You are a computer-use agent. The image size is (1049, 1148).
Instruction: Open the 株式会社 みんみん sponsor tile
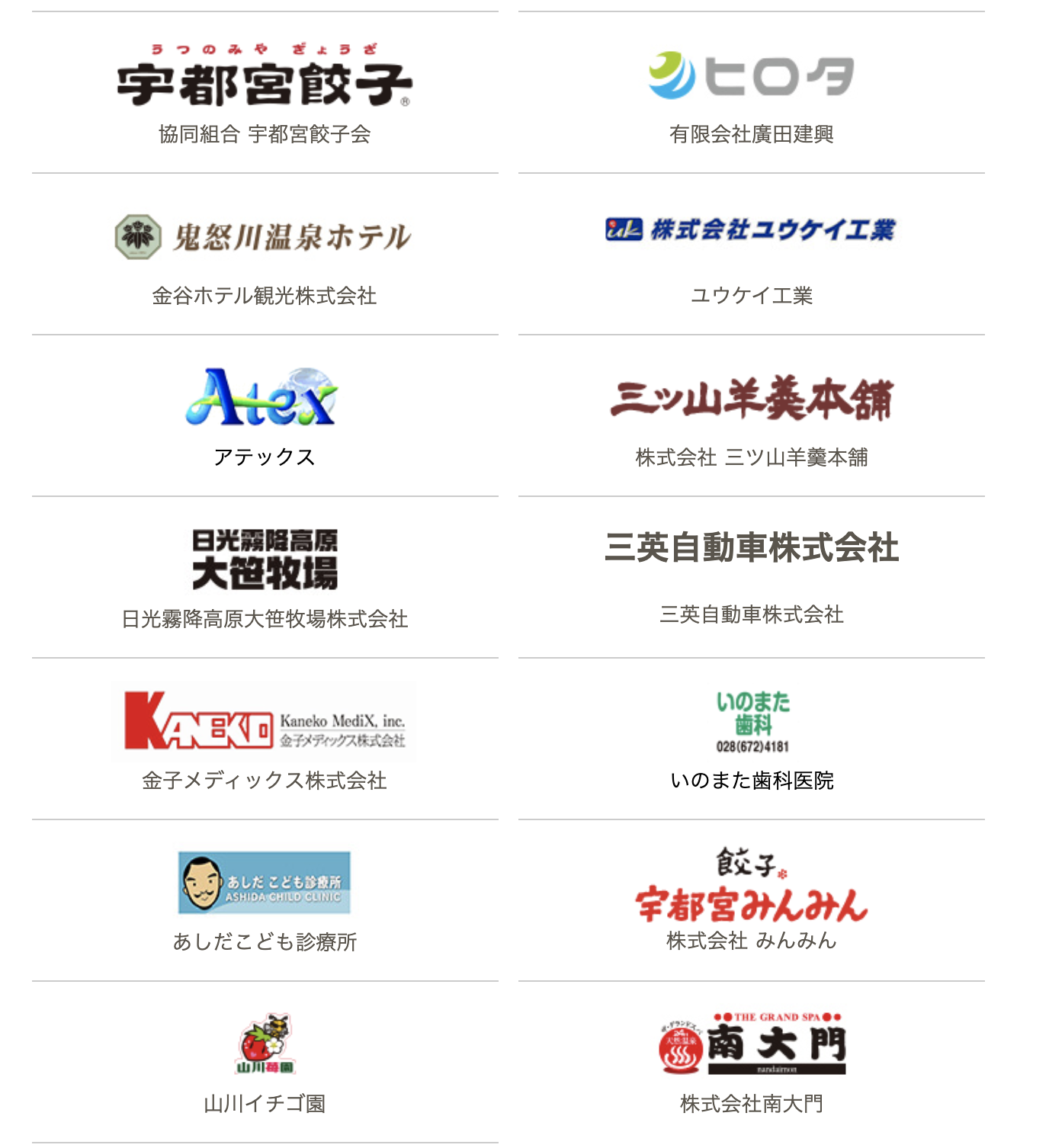(751, 900)
